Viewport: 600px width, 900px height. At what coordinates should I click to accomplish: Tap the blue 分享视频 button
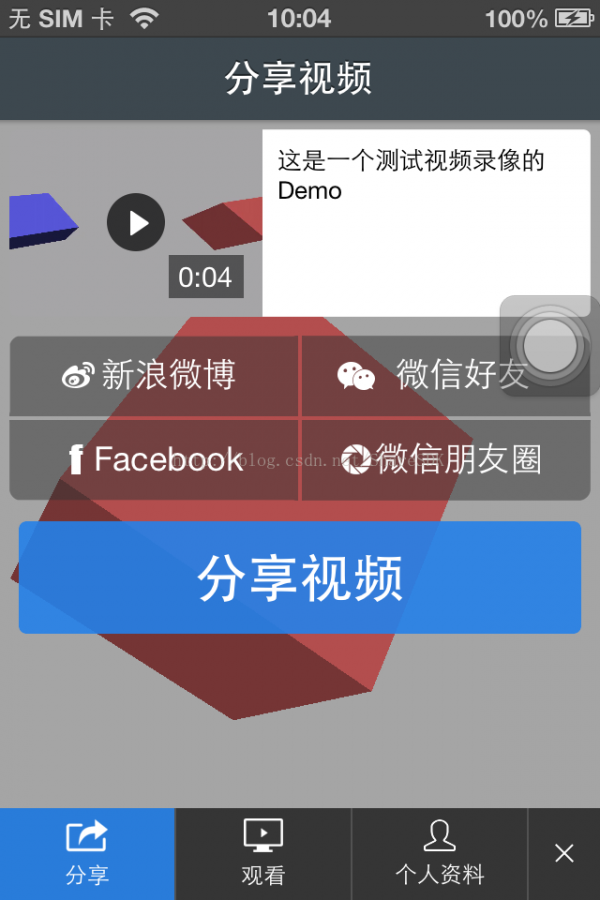click(x=300, y=577)
